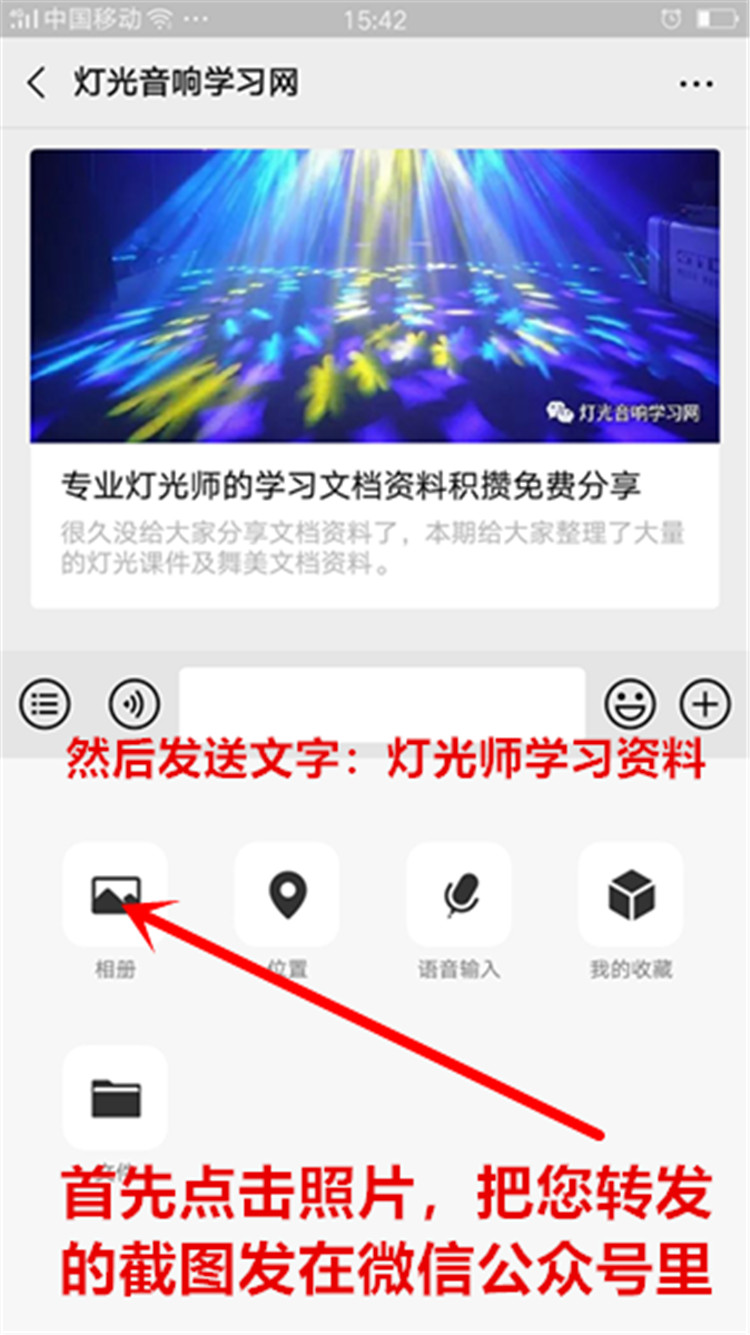Open the three-dot overflow menu
The width and height of the screenshot is (750, 1335).
click(696, 84)
